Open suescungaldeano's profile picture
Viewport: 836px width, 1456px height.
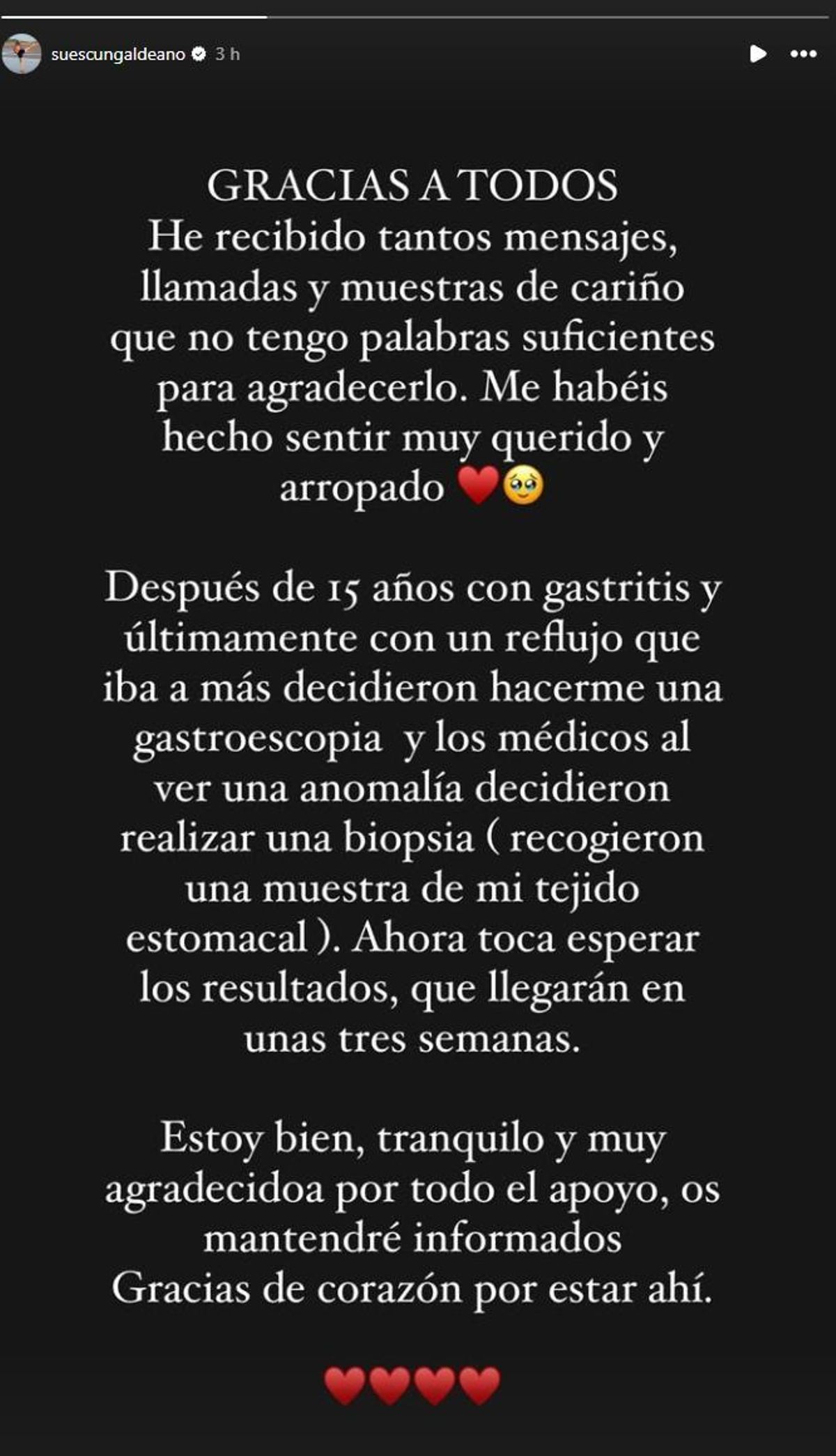22,54
